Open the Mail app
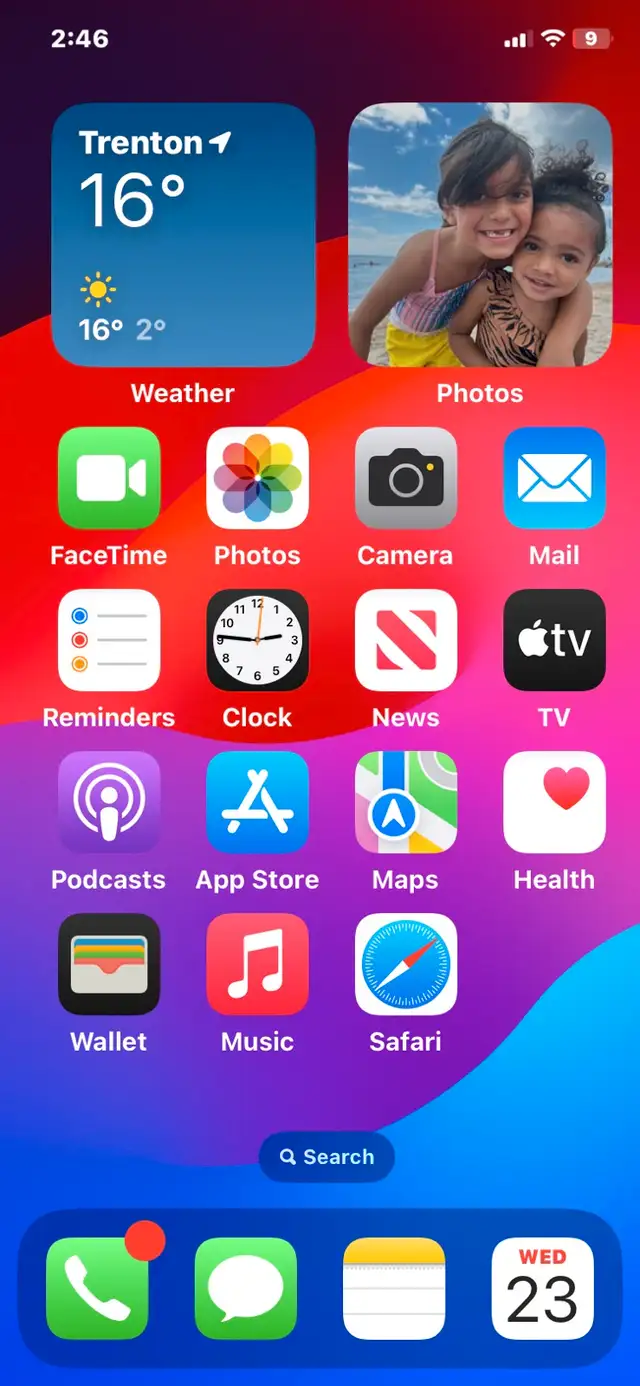640x1386 pixels. pyautogui.click(x=554, y=478)
